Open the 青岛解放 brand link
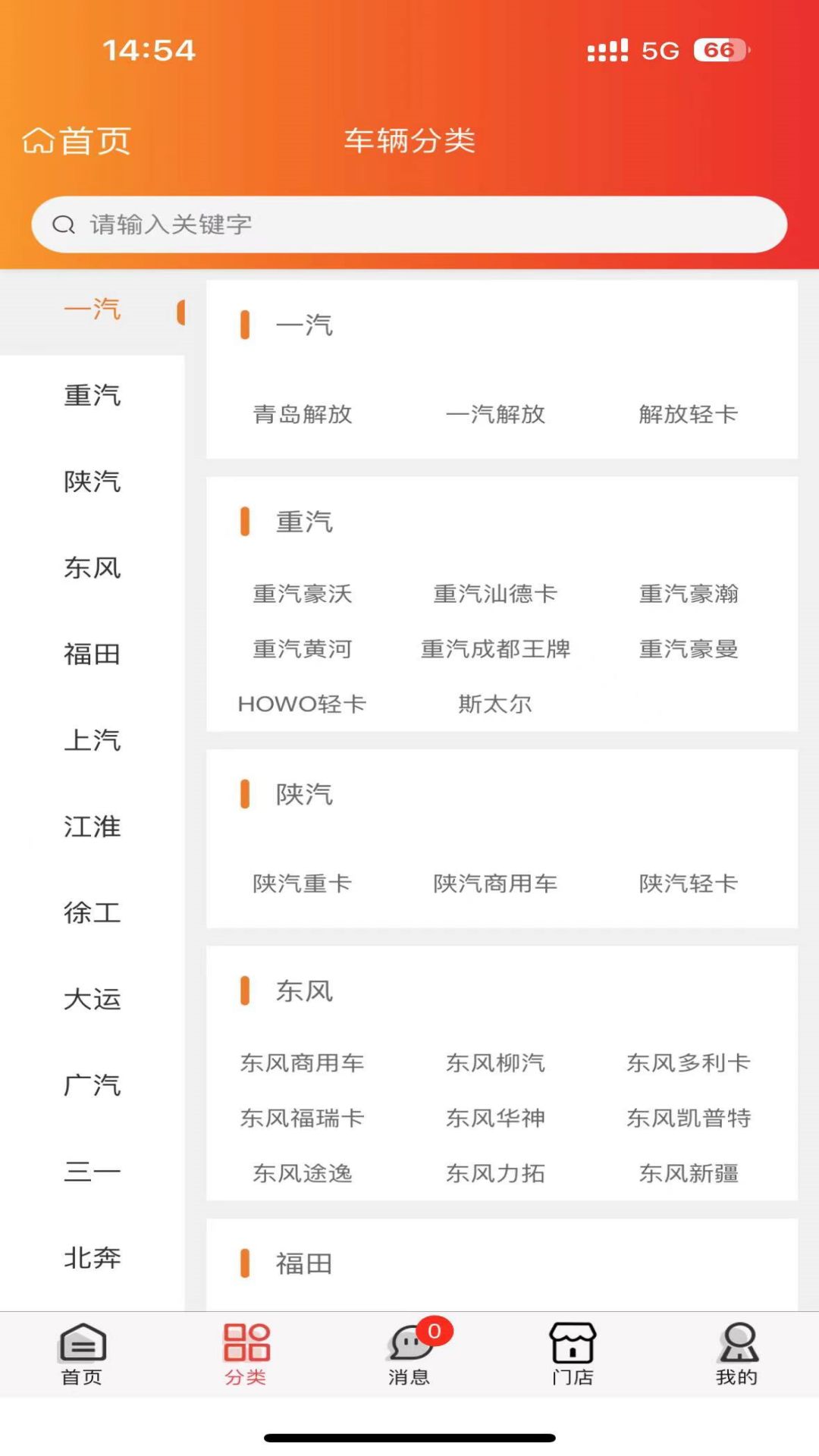819x1456 pixels. point(301,416)
